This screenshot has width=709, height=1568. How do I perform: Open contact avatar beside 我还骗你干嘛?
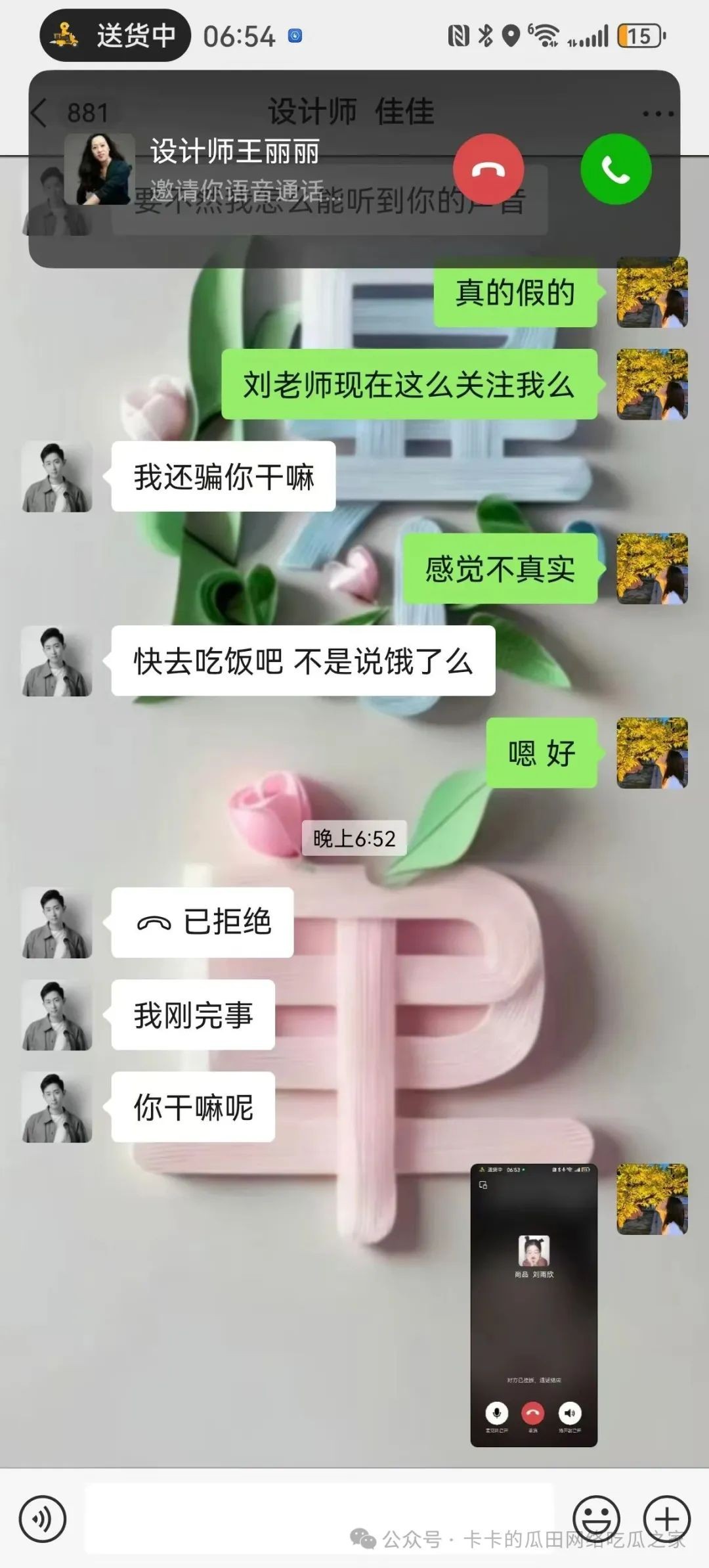click(57, 477)
